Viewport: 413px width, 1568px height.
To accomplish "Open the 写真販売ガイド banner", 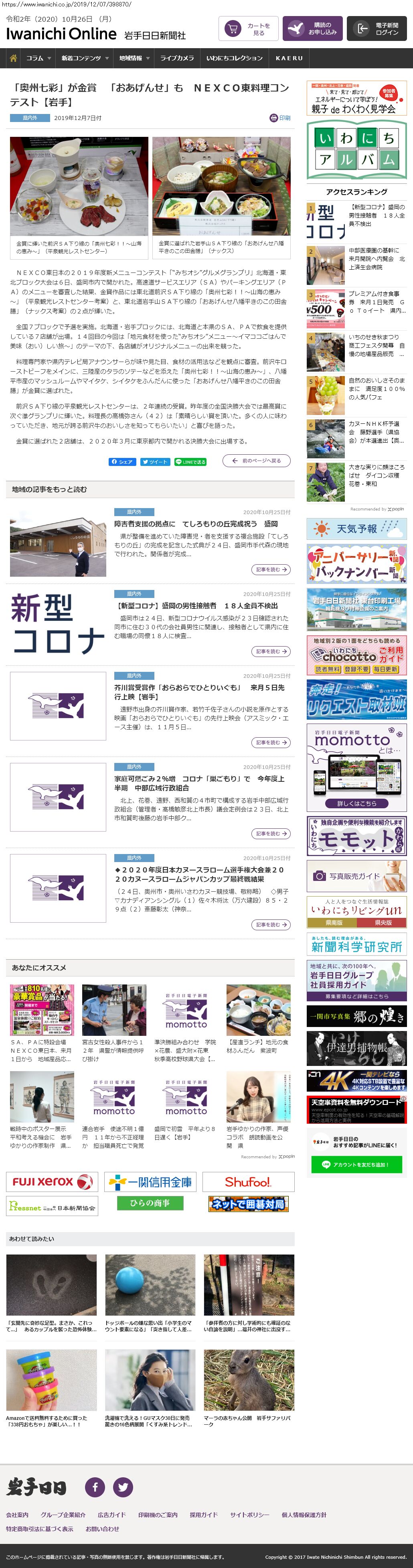I will (356, 876).
